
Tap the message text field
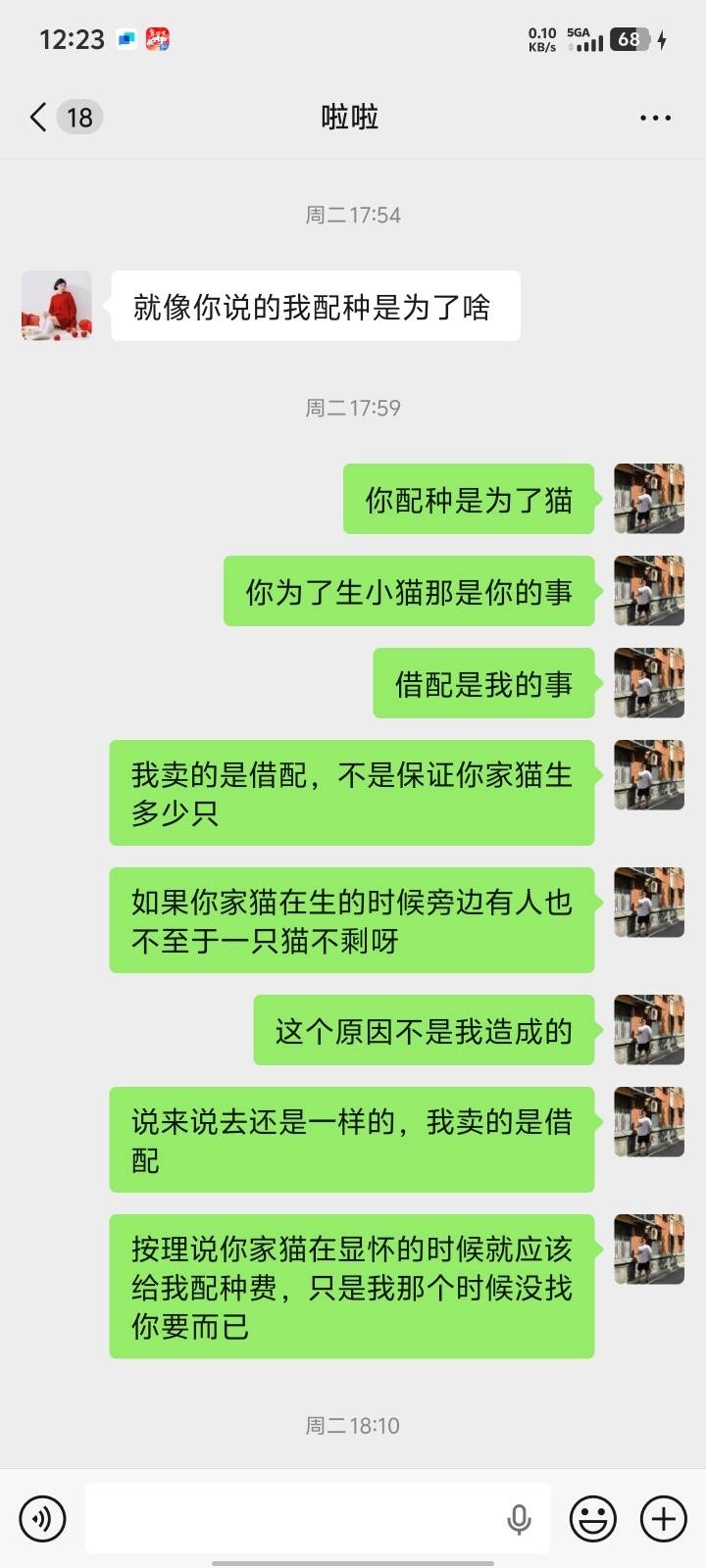click(x=294, y=1519)
